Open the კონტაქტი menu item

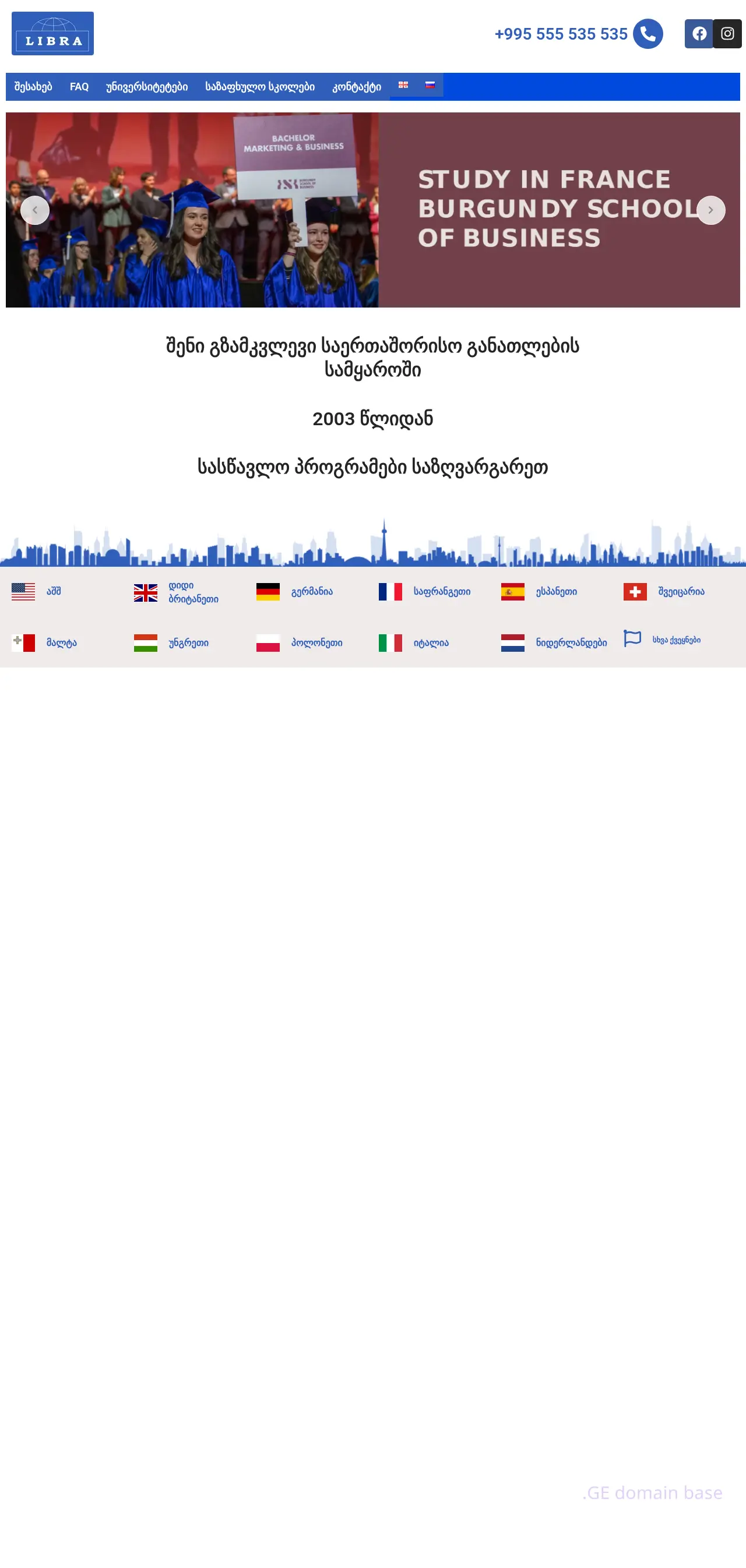tap(357, 86)
